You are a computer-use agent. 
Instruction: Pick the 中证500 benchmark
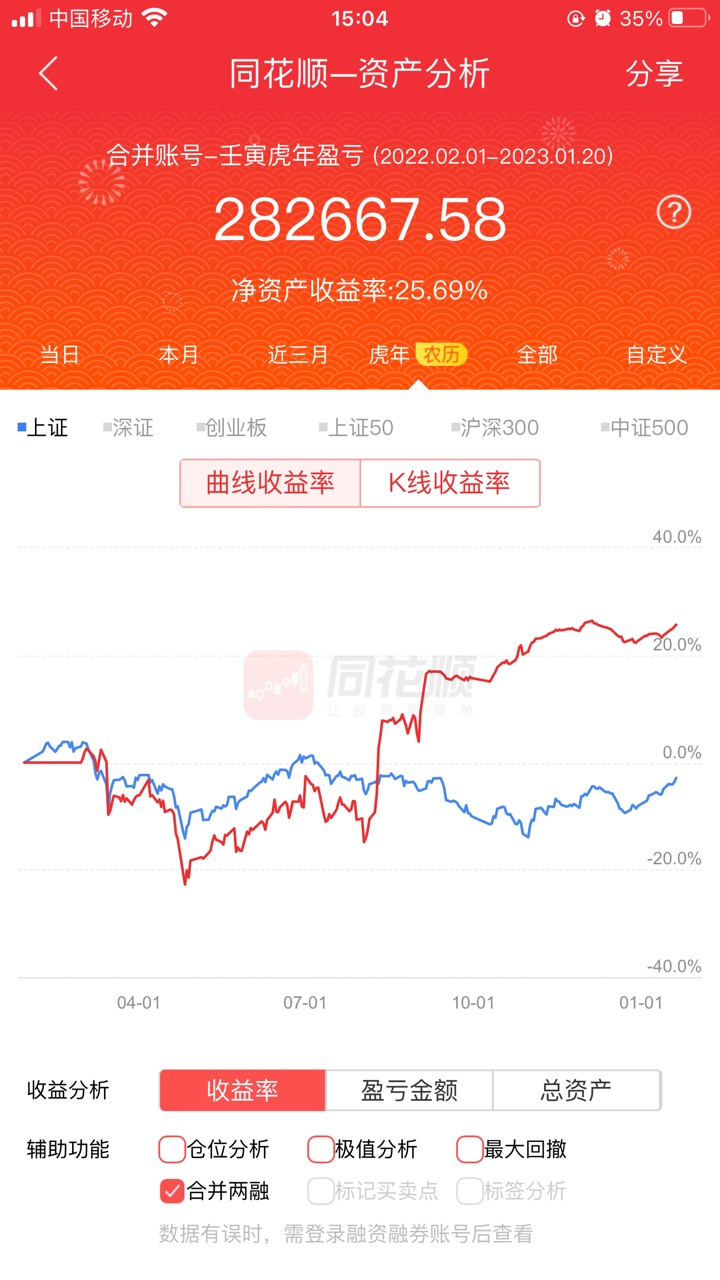645,428
